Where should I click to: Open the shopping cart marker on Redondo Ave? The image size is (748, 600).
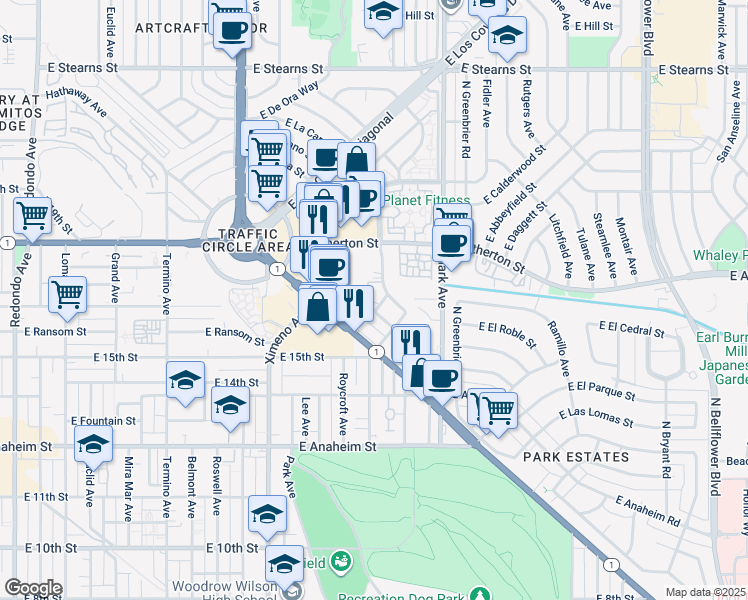click(x=33, y=216)
